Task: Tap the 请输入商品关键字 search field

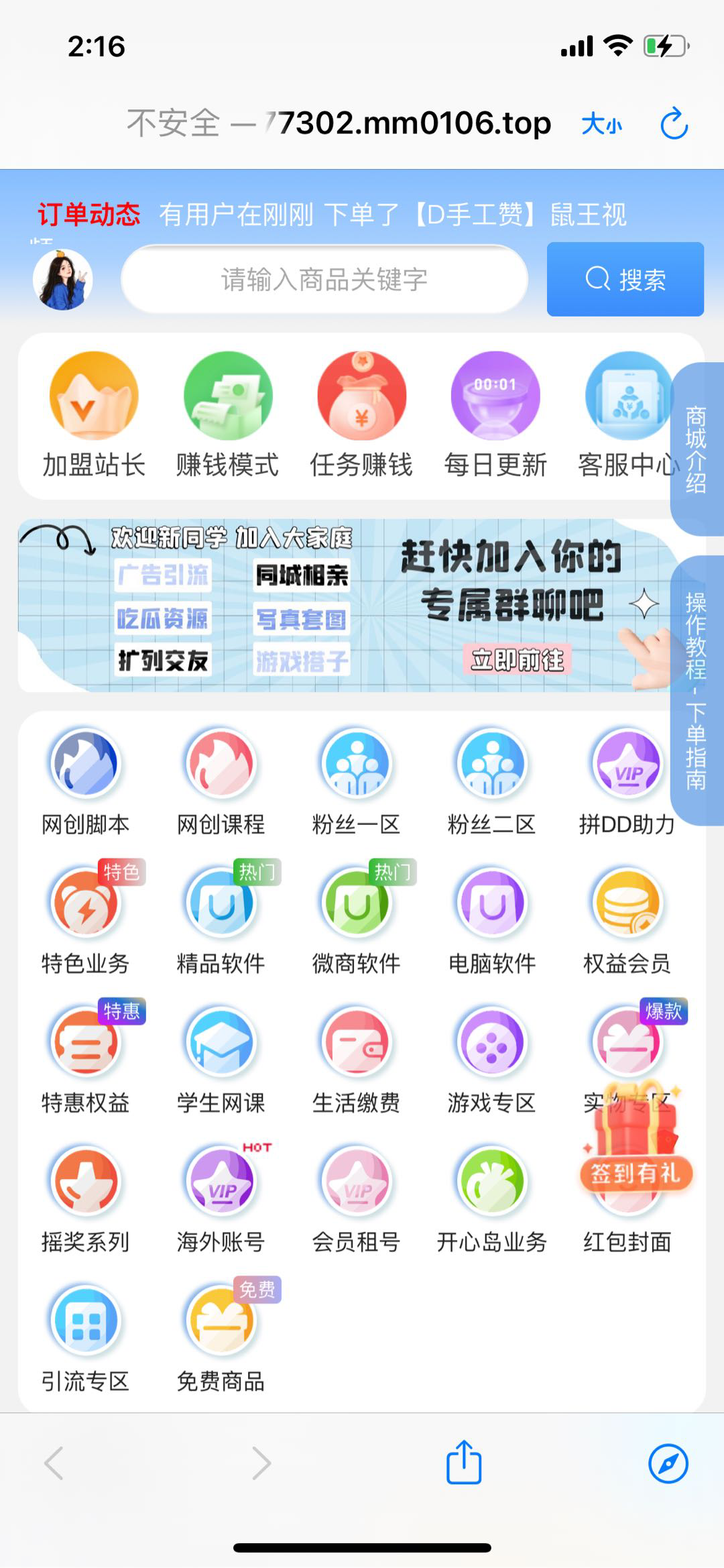Action: (324, 279)
